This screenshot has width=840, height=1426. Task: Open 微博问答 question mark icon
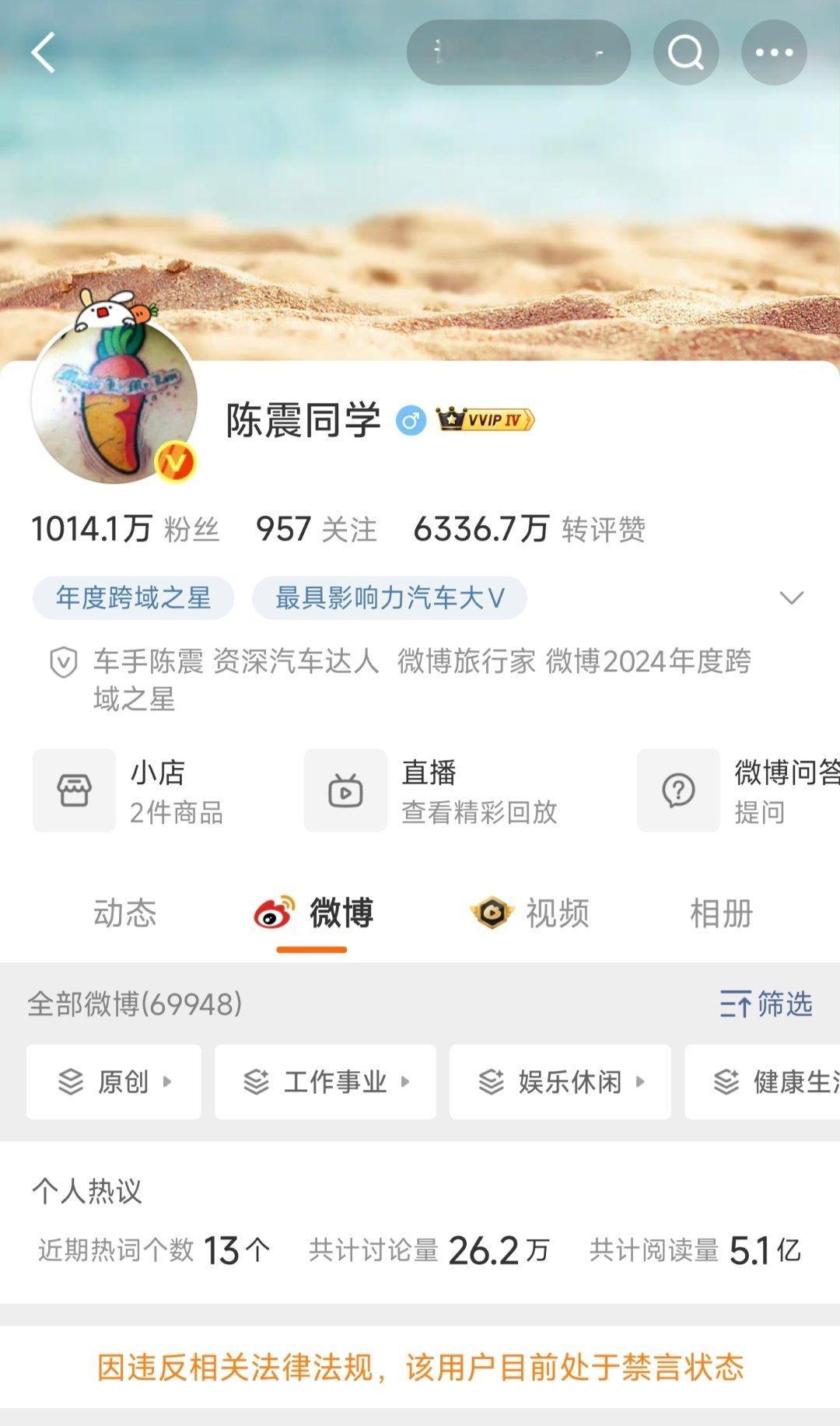[x=678, y=790]
